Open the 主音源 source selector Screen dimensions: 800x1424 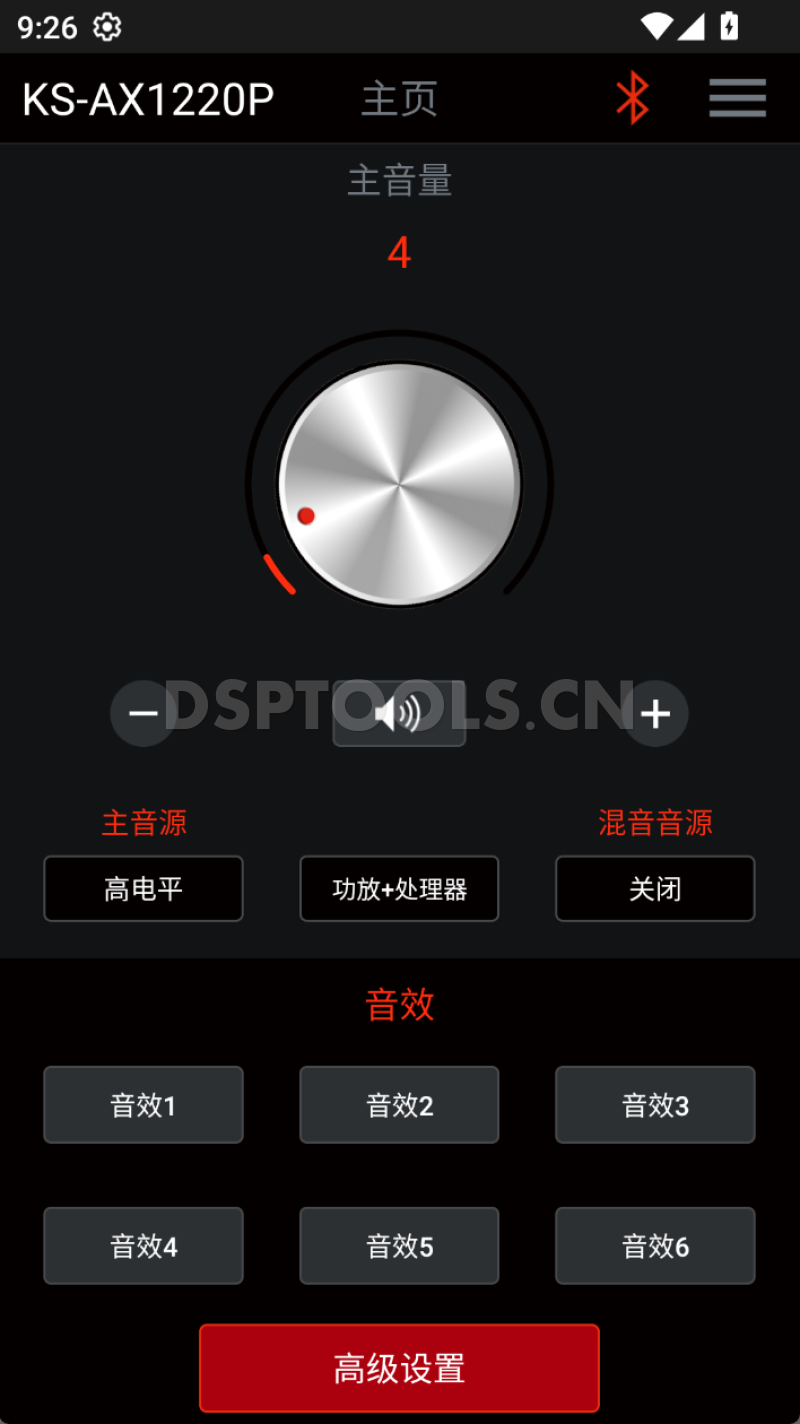point(143,822)
